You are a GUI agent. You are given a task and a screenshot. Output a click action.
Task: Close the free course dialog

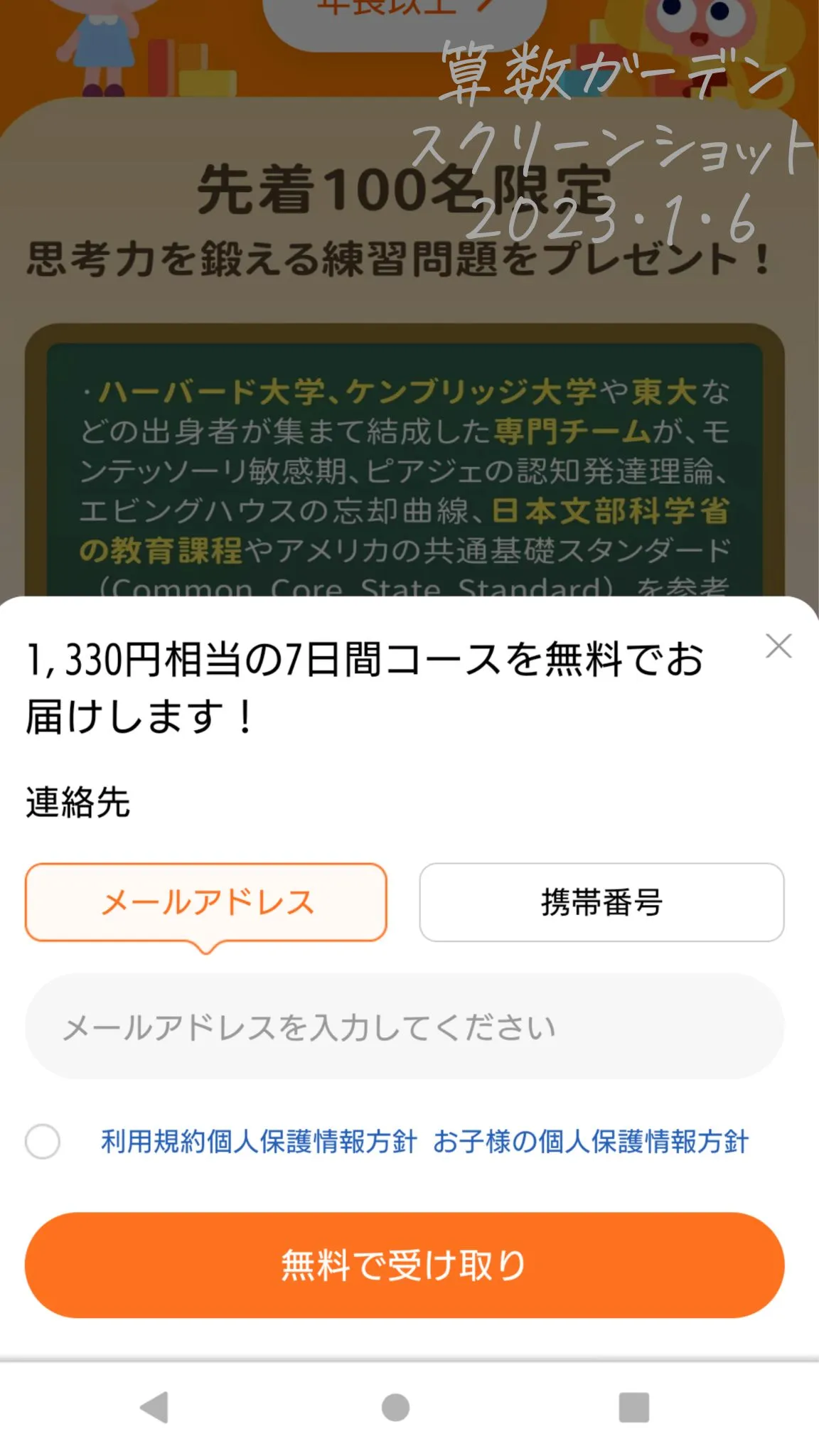point(778,646)
